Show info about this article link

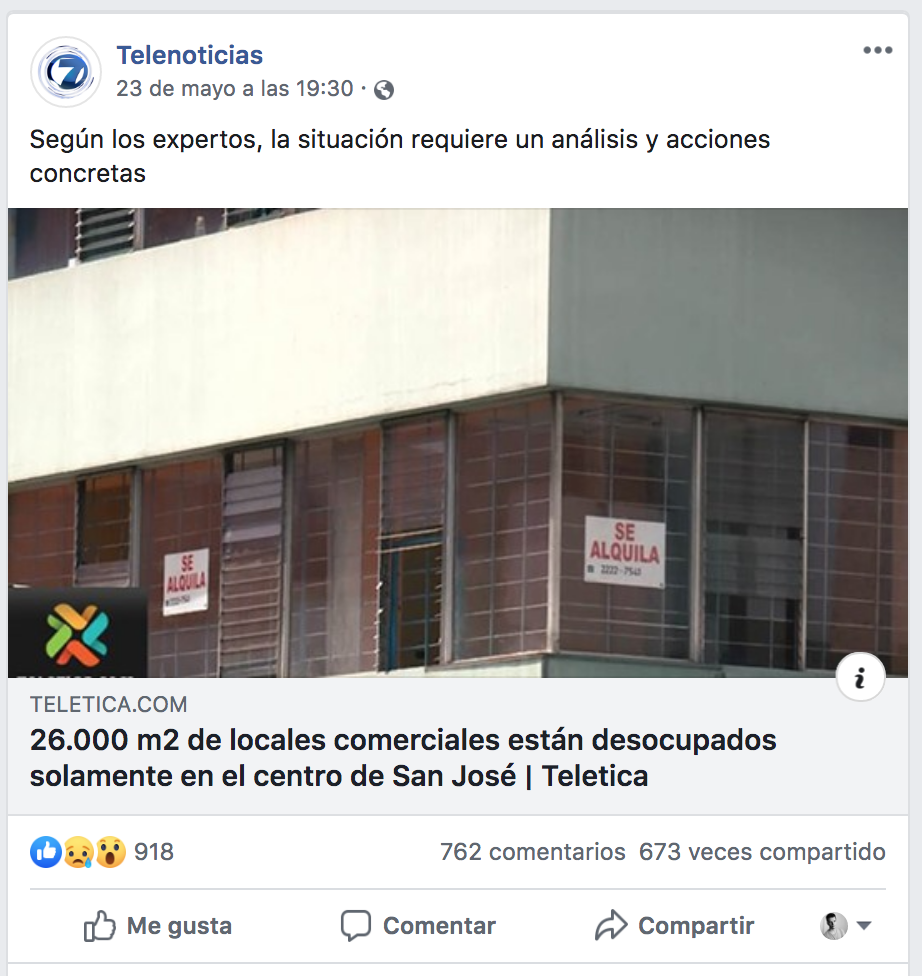860,679
